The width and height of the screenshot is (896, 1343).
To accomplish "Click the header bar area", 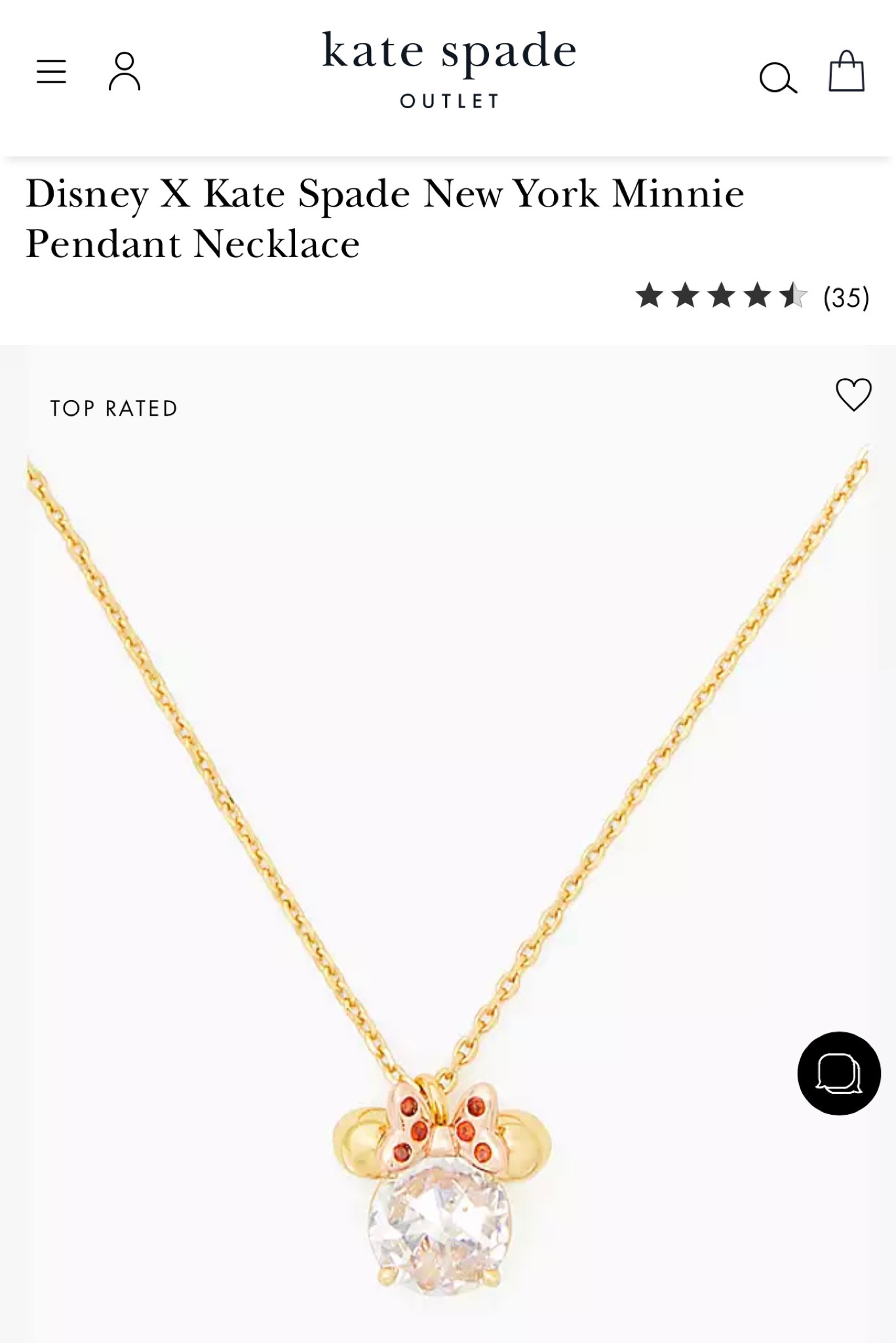I will (448, 72).
